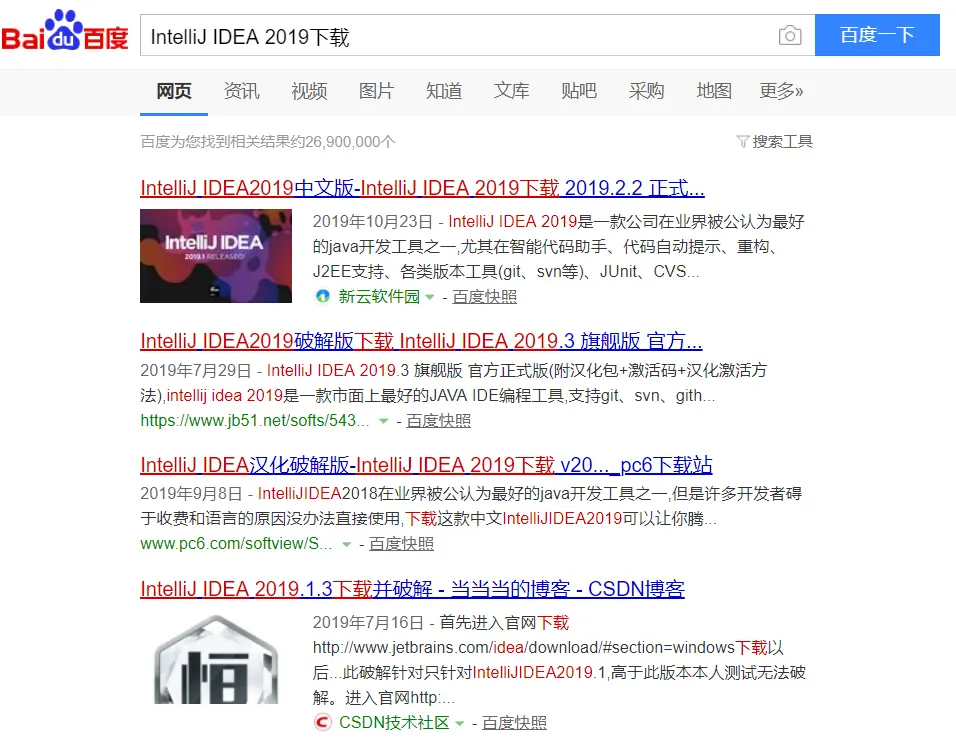Open 搜索工具 filter options
The height and width of the screenshot is (744, 956).
click(775, 142)
